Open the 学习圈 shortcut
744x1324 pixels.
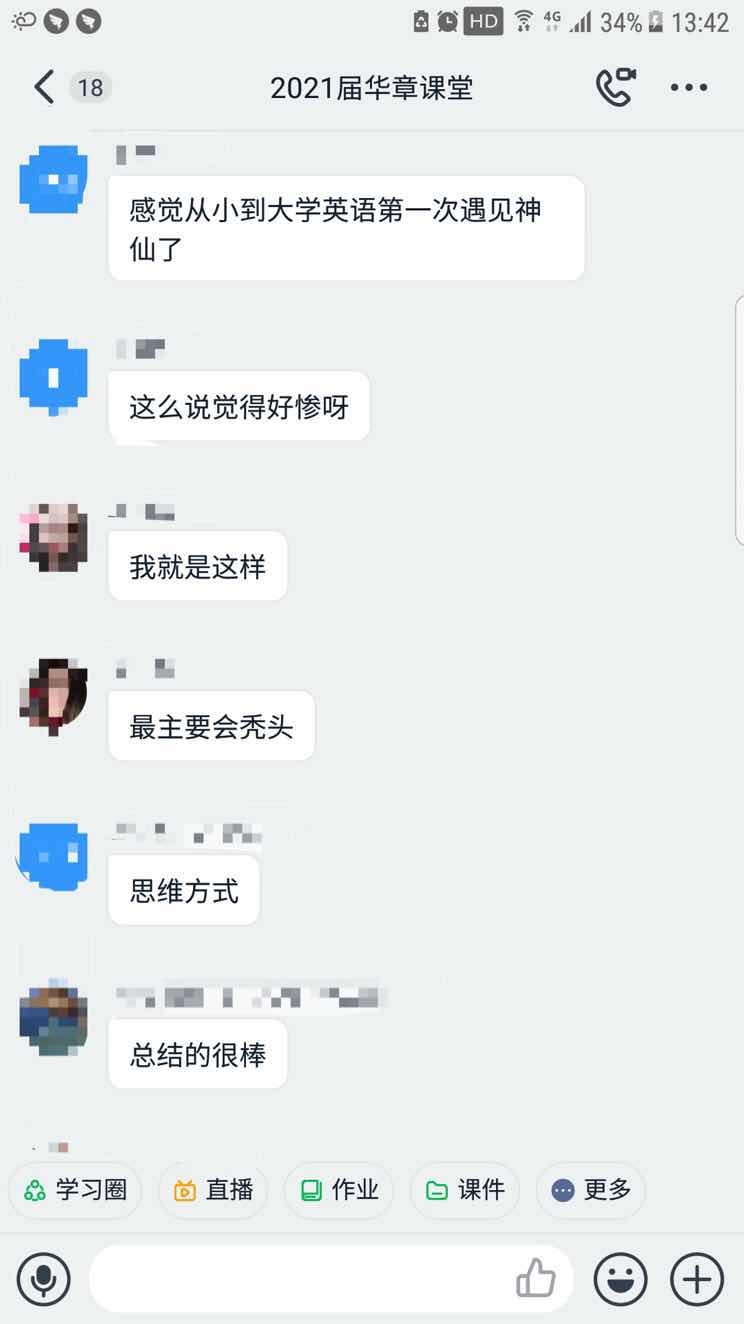click(75, 1190)
